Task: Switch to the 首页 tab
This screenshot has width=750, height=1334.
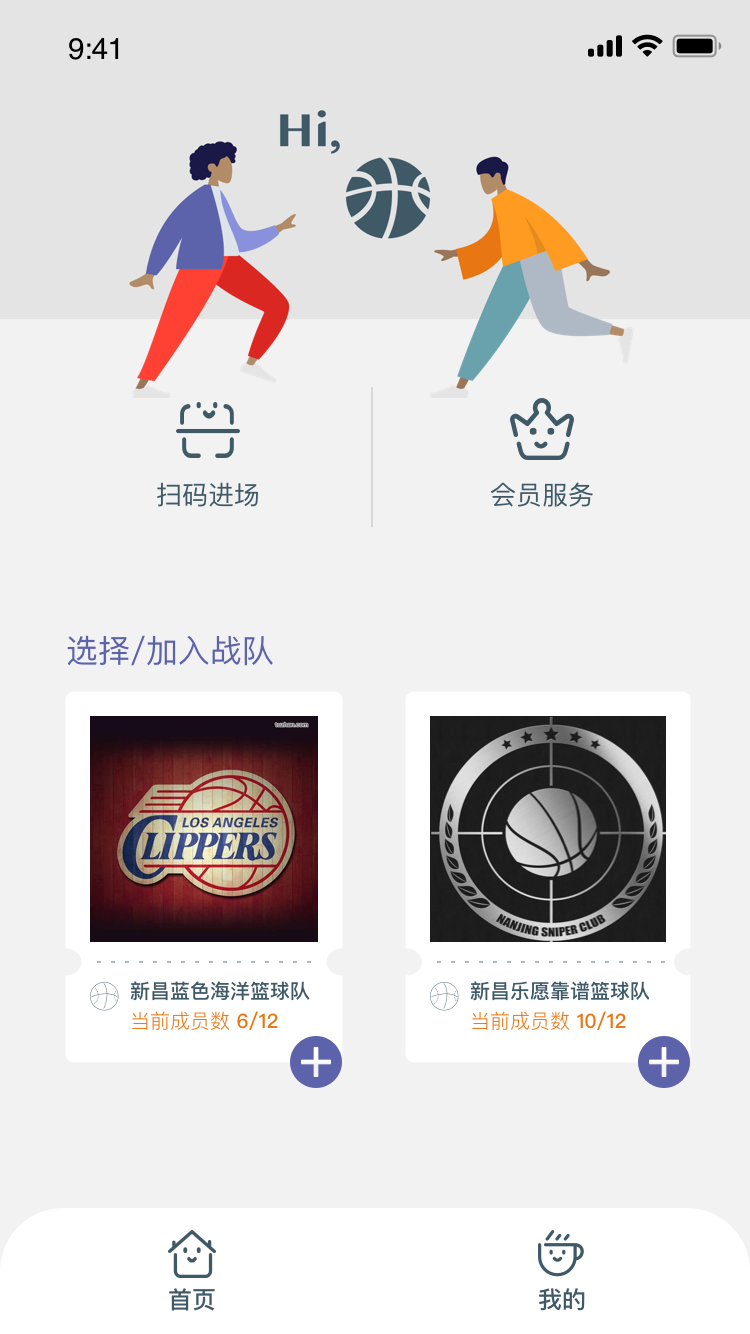Action: coord(191,1270)
